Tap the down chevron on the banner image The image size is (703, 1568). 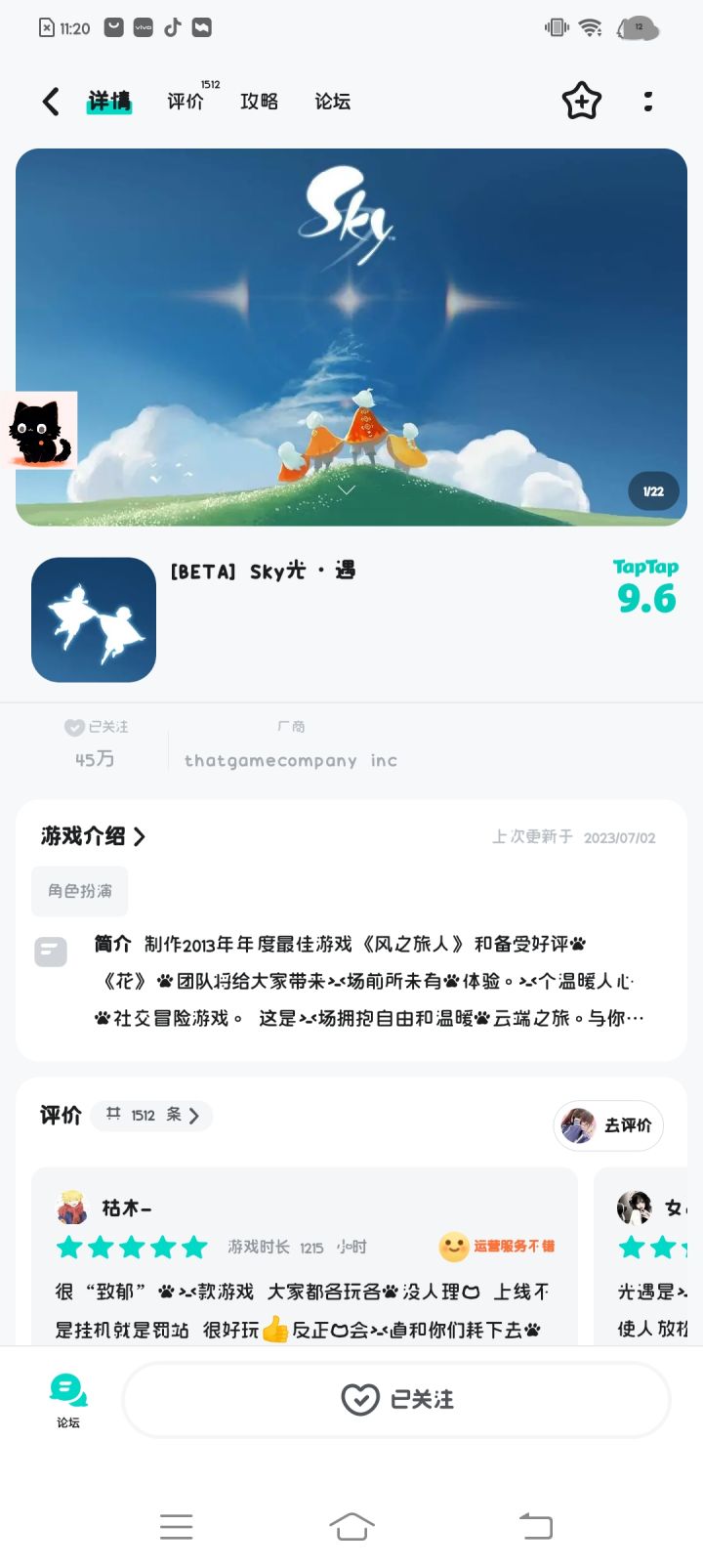(347, 489)
